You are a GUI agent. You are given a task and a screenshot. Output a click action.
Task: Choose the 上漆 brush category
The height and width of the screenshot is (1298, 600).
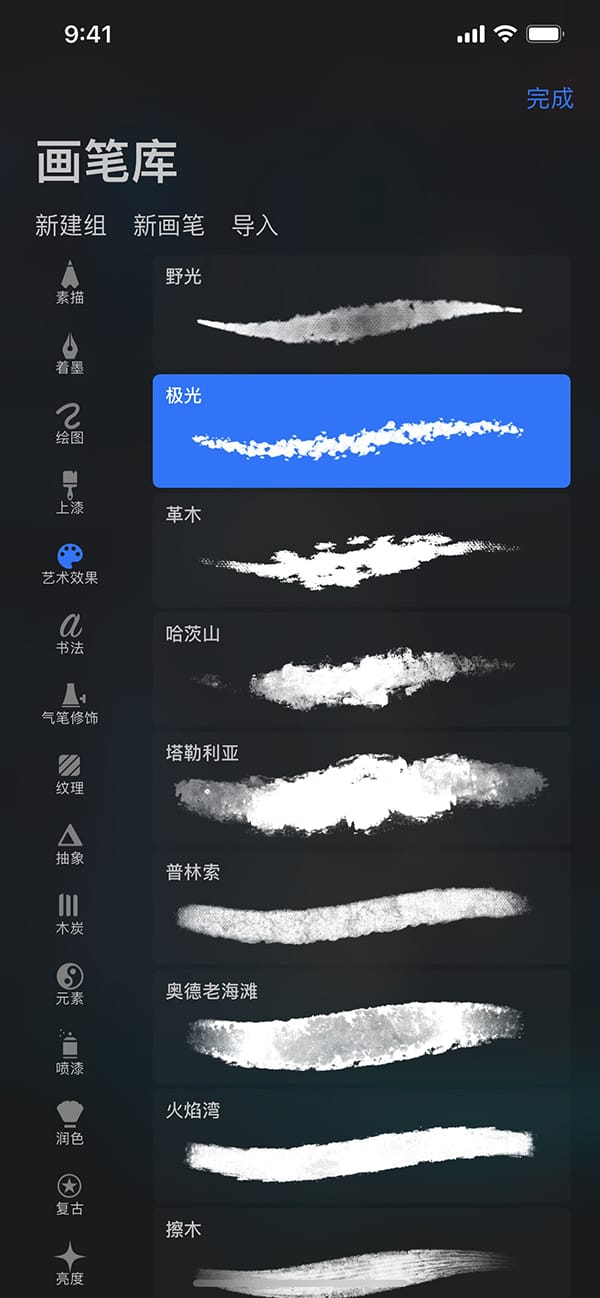coord(70,493)
